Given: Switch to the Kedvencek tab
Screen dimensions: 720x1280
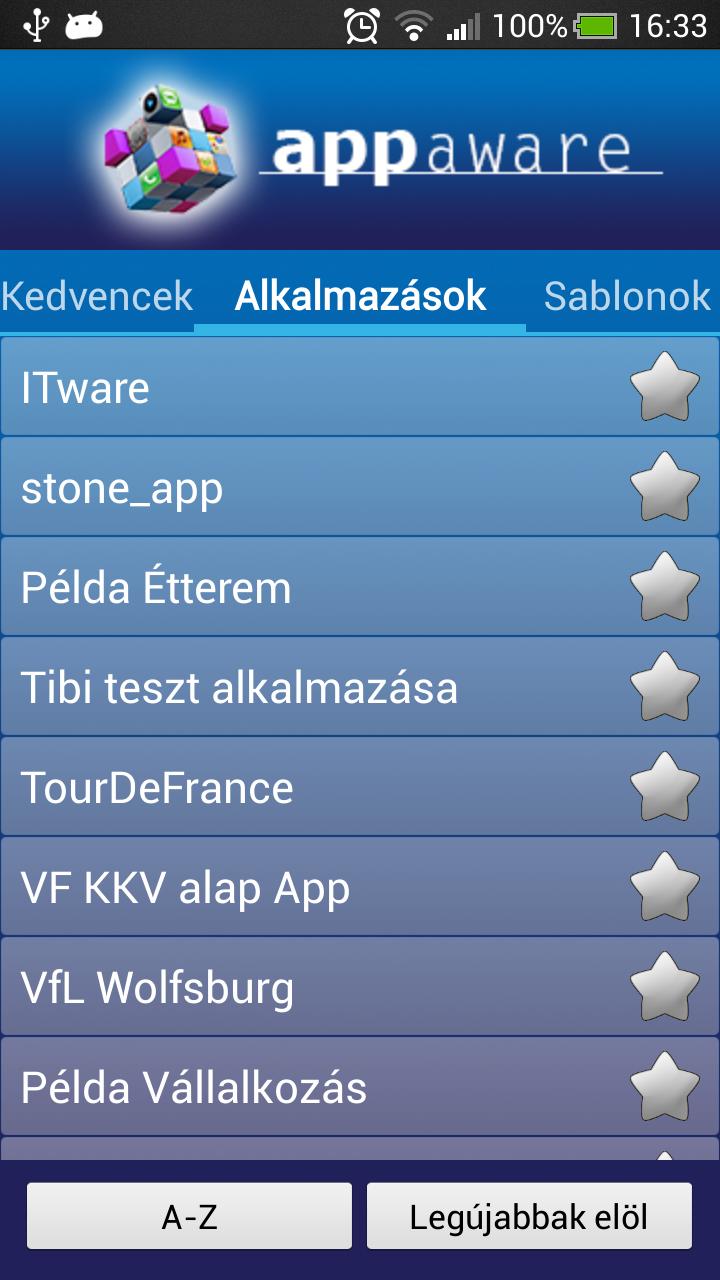Looking at the screenshot, I should coord(97,296).
